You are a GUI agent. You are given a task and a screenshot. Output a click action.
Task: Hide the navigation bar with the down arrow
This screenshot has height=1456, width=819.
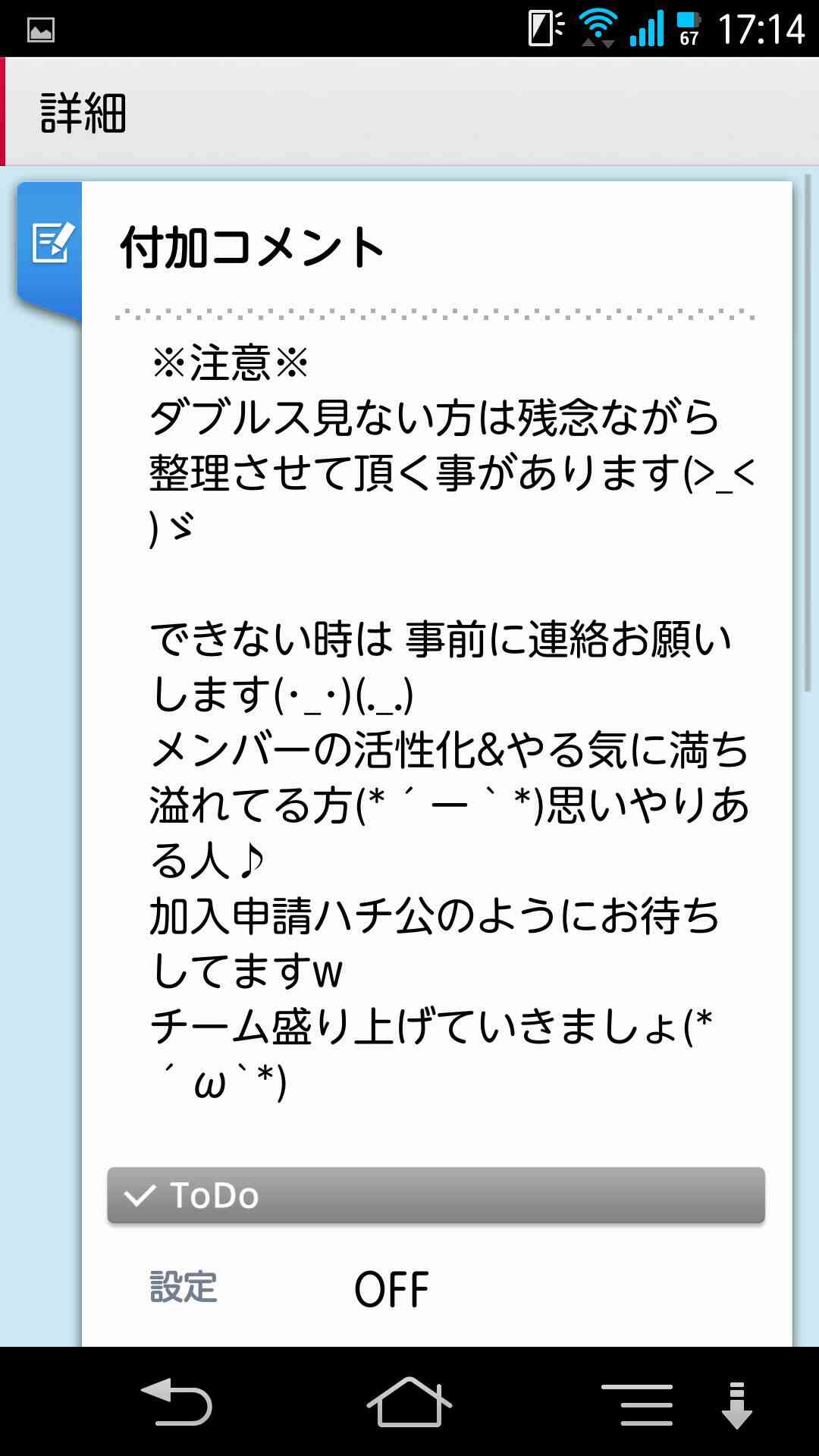click(x=736, y=1404)
